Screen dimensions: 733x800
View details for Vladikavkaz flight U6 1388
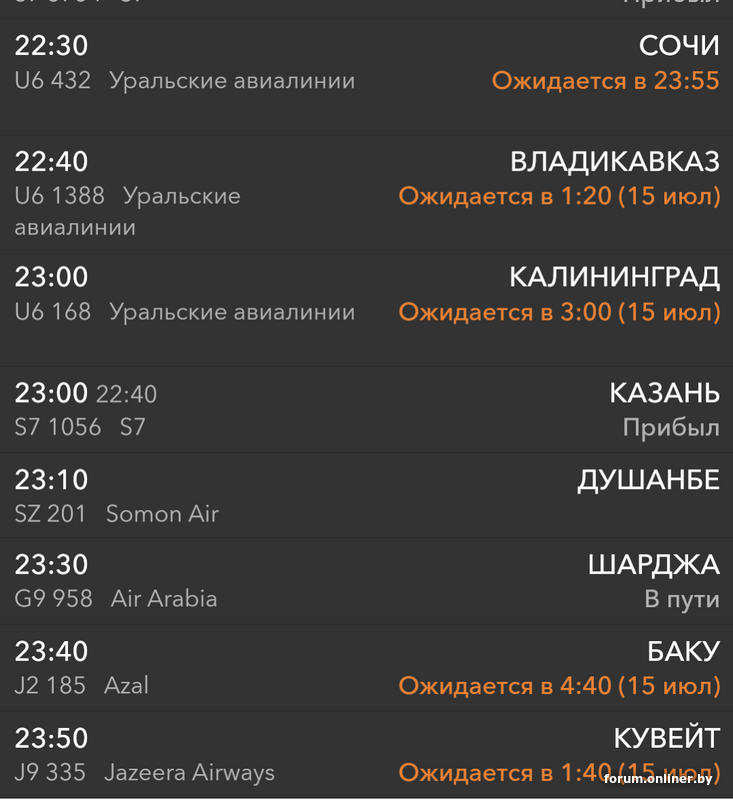click(366, 193)
